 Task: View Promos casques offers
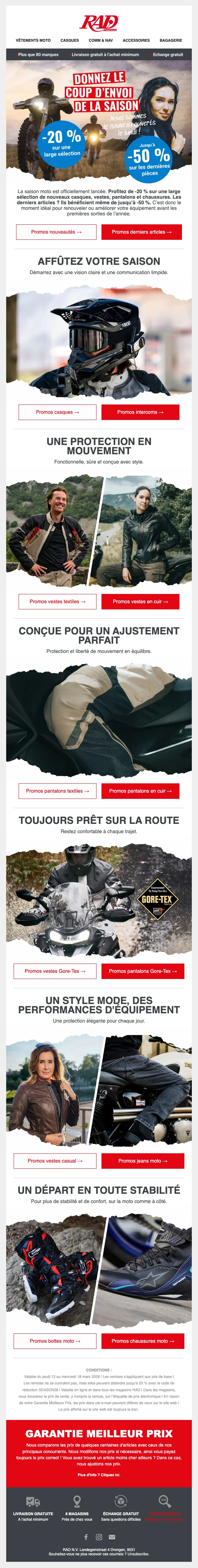click(57, 412)
